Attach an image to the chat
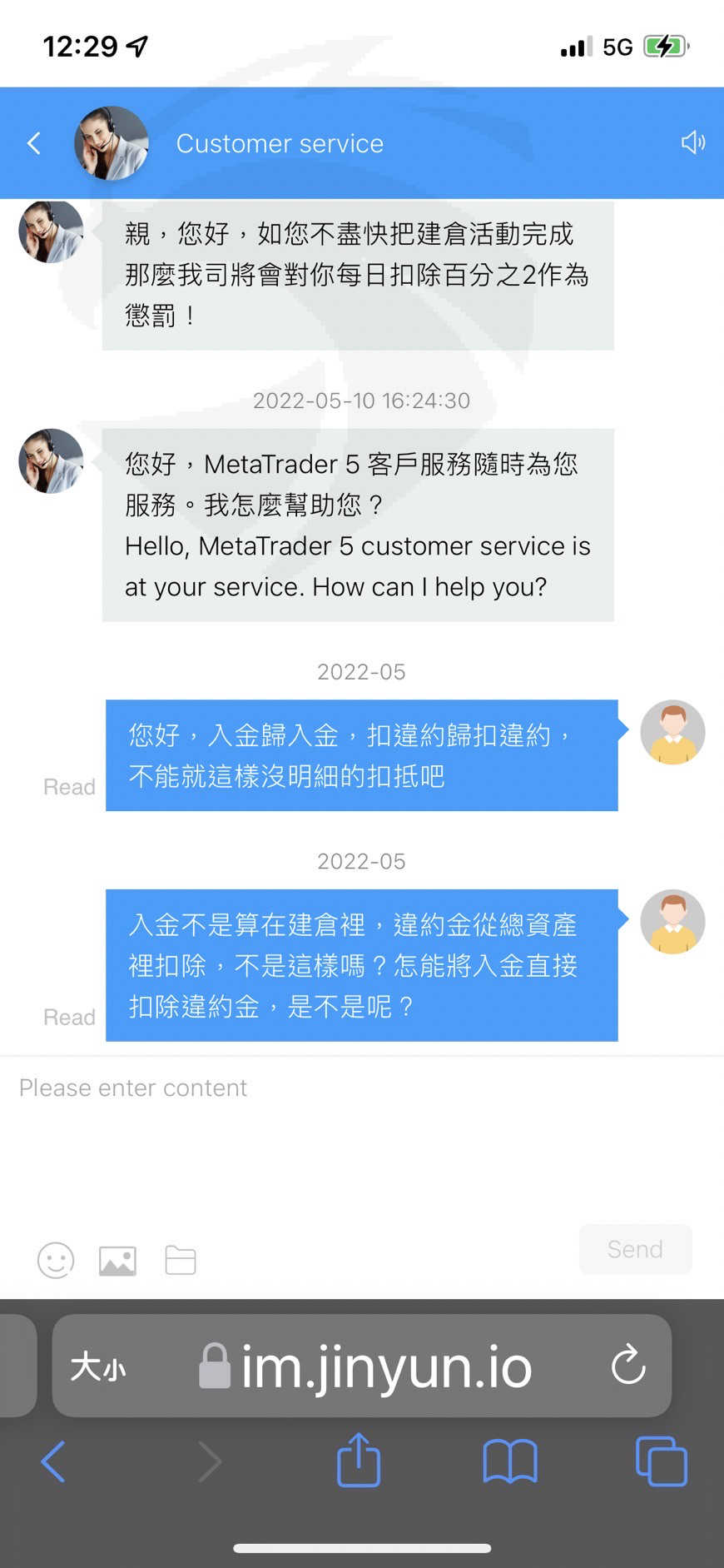The image size is (724, 1568). tap(117, 1261)
